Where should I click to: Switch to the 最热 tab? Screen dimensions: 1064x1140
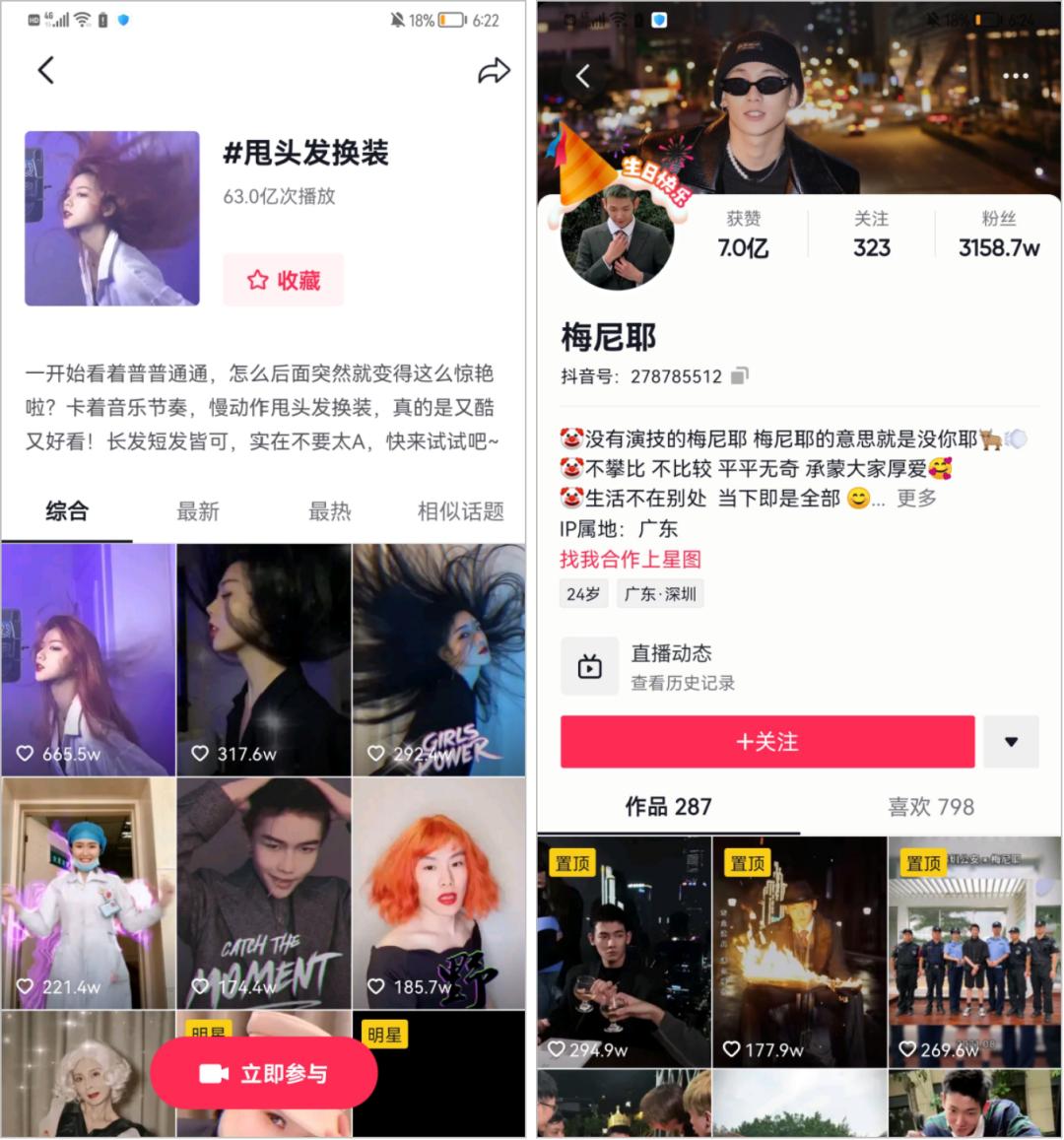point(329,511)
